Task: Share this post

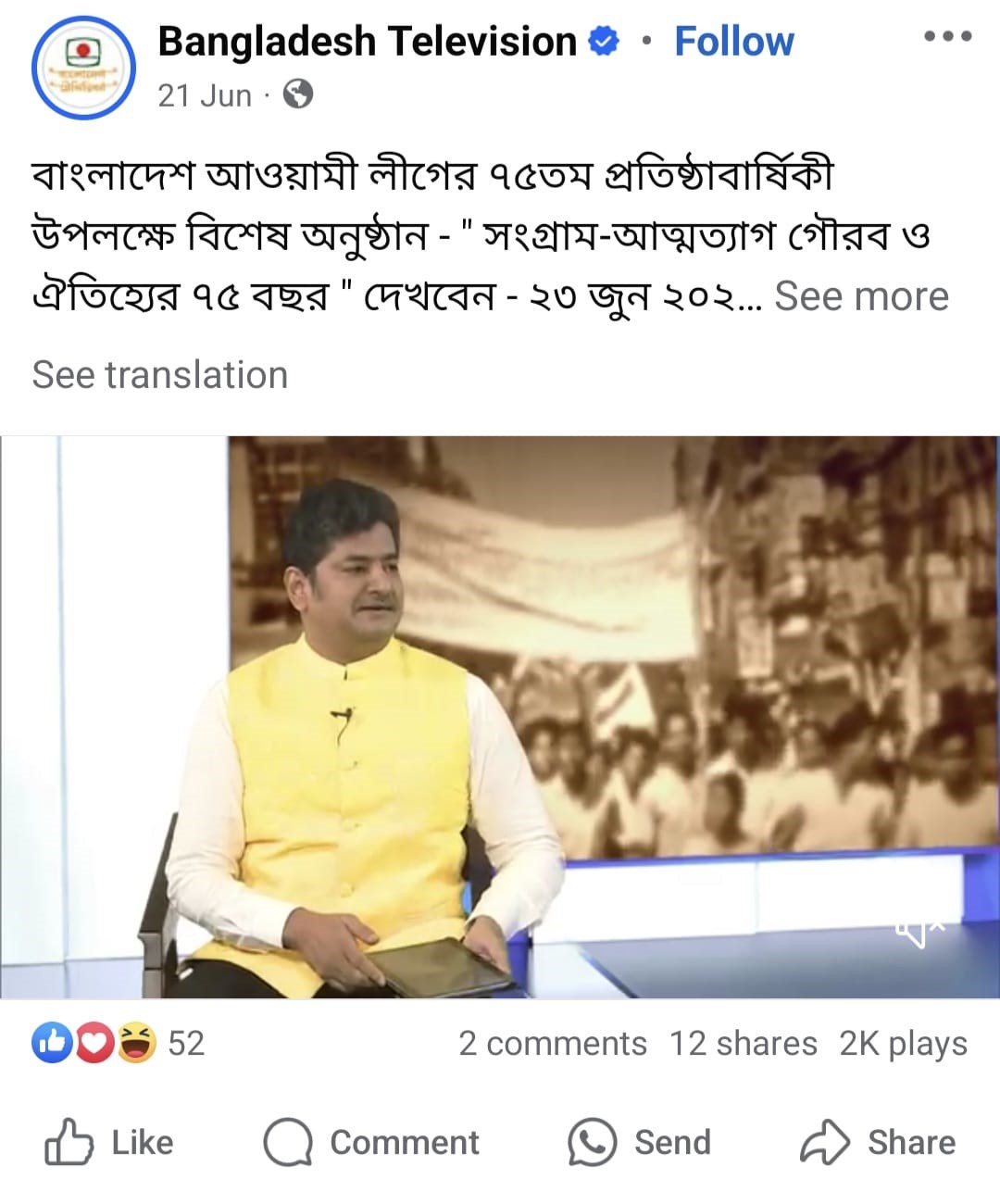Action: pos(878,1142)
